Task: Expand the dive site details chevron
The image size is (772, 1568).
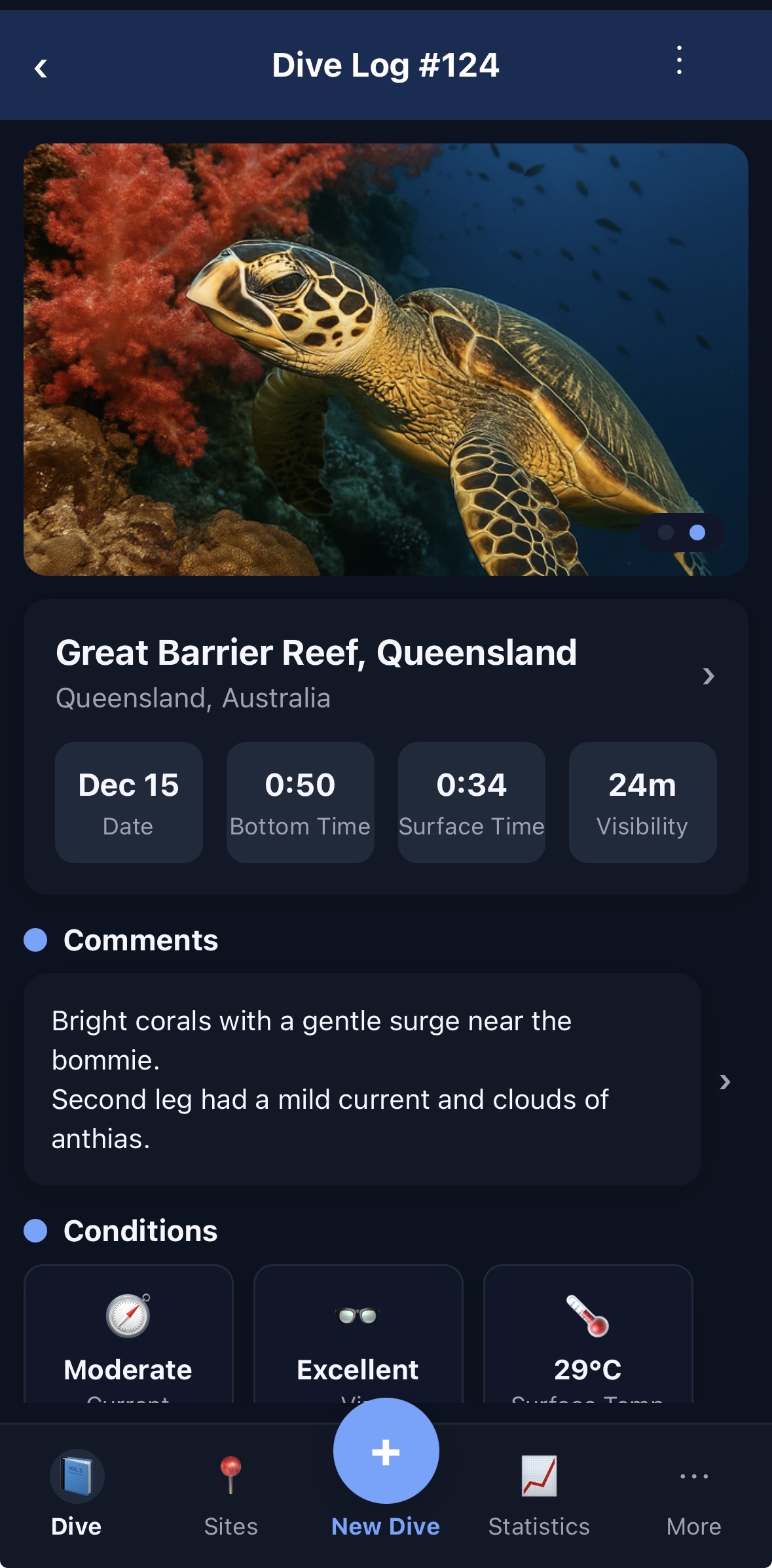Action: coord(710,677)
